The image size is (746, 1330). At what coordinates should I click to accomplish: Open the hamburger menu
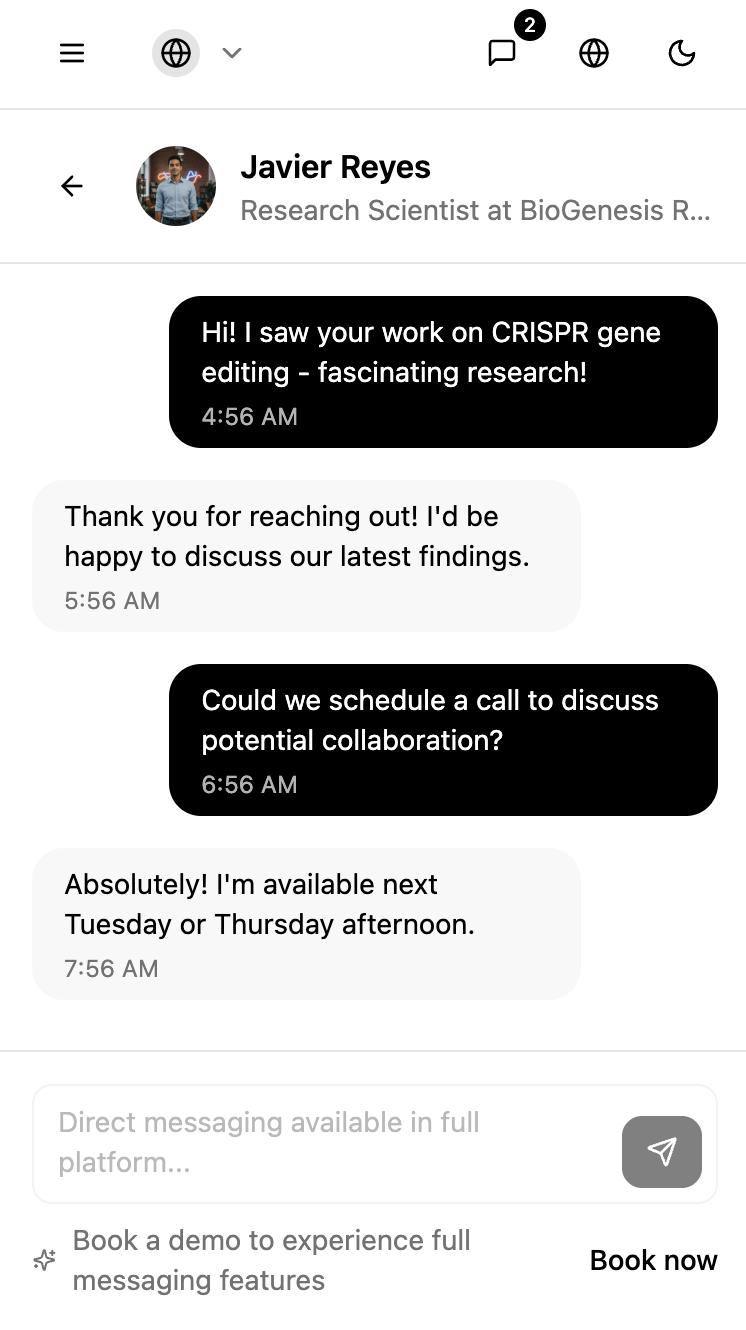(x=72, y=53)
